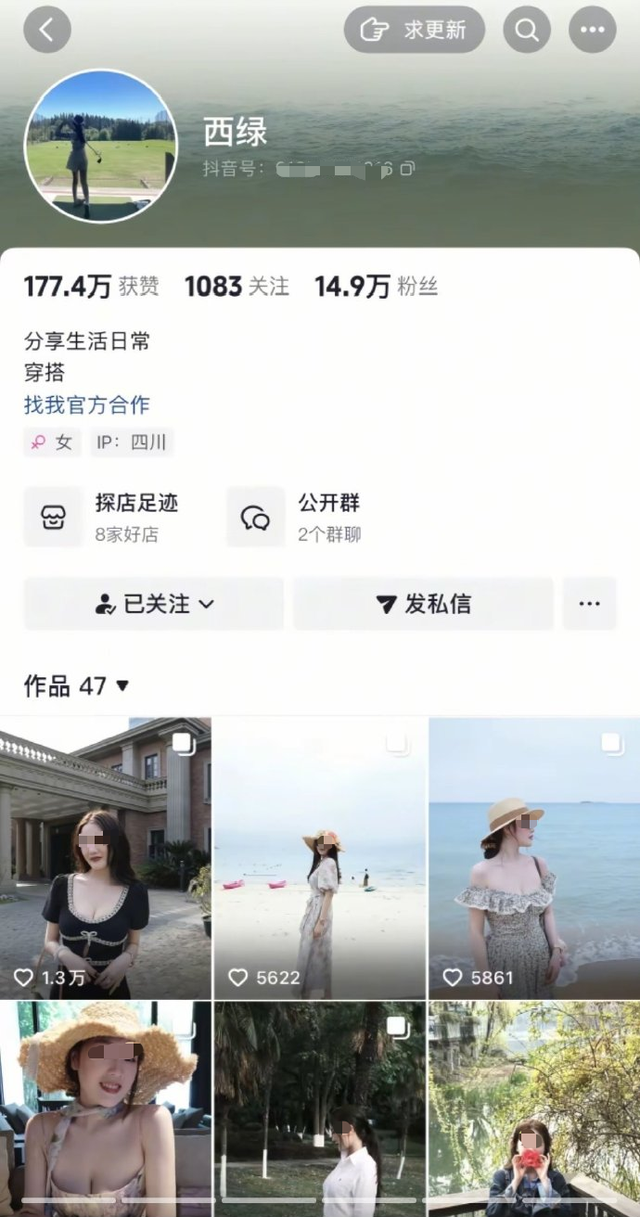The image size is (640, 1217).
Task: Open the 14.9万 粉丝 followers list
Action: tap(376, 287)
